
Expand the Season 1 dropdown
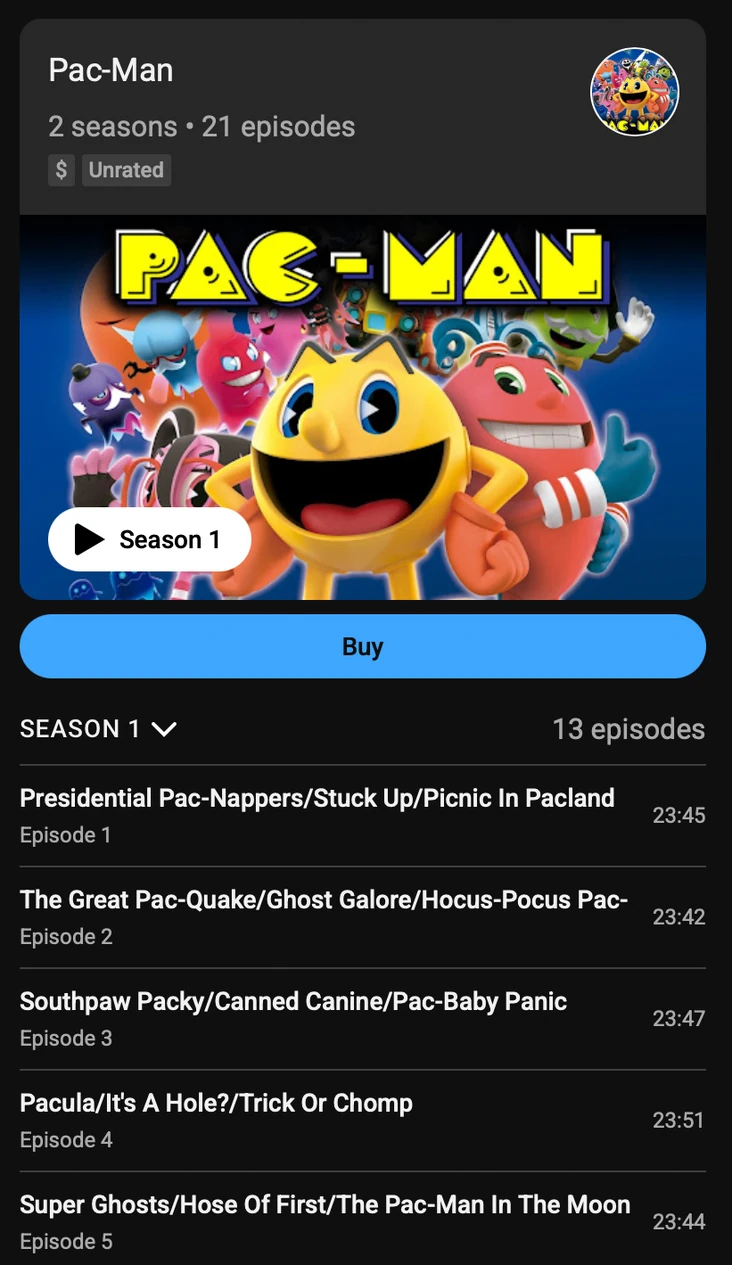coord(98,729)
